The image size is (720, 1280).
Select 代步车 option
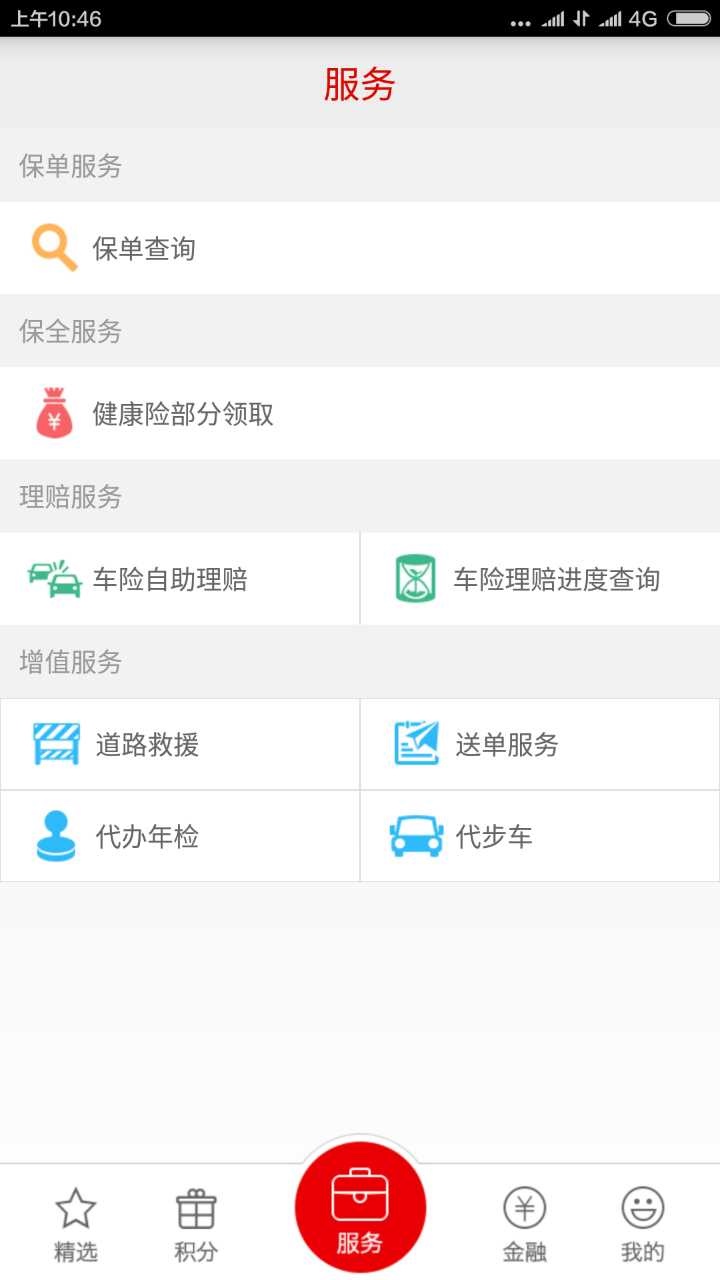click(x=540, y=836)
